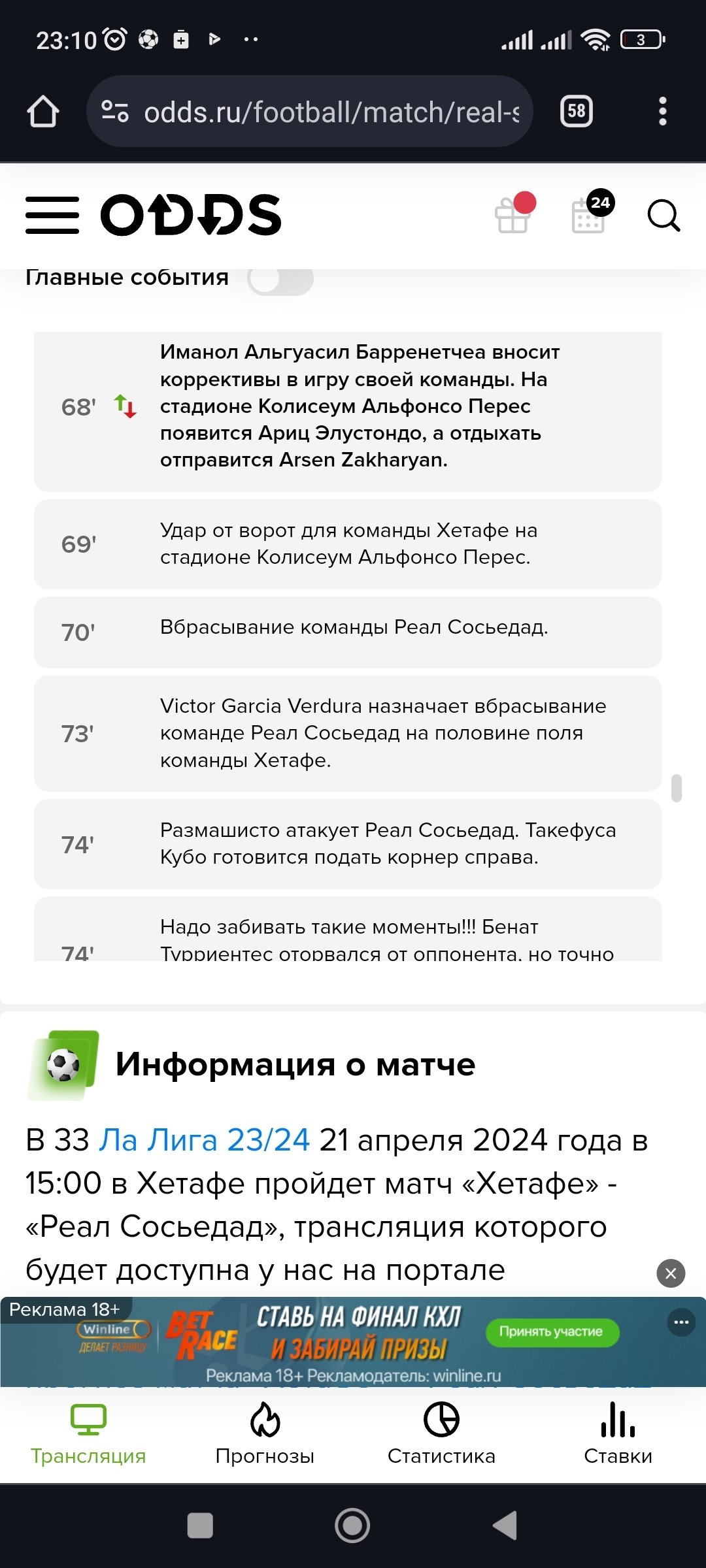Viewport: 706px width, 1568px height.
Task: Go to browser home page
Action: coord(43,112)
